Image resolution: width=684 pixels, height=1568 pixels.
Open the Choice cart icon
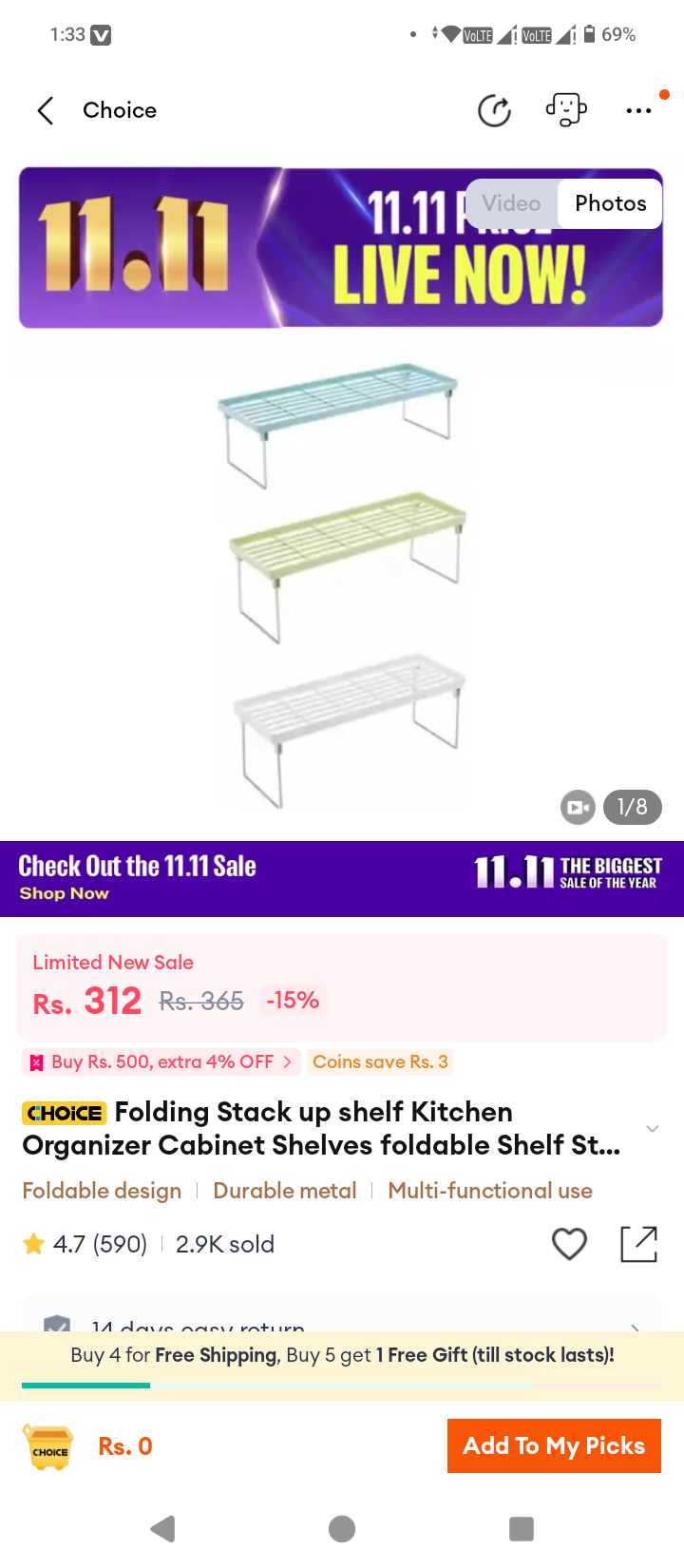tap(49, 1447)
